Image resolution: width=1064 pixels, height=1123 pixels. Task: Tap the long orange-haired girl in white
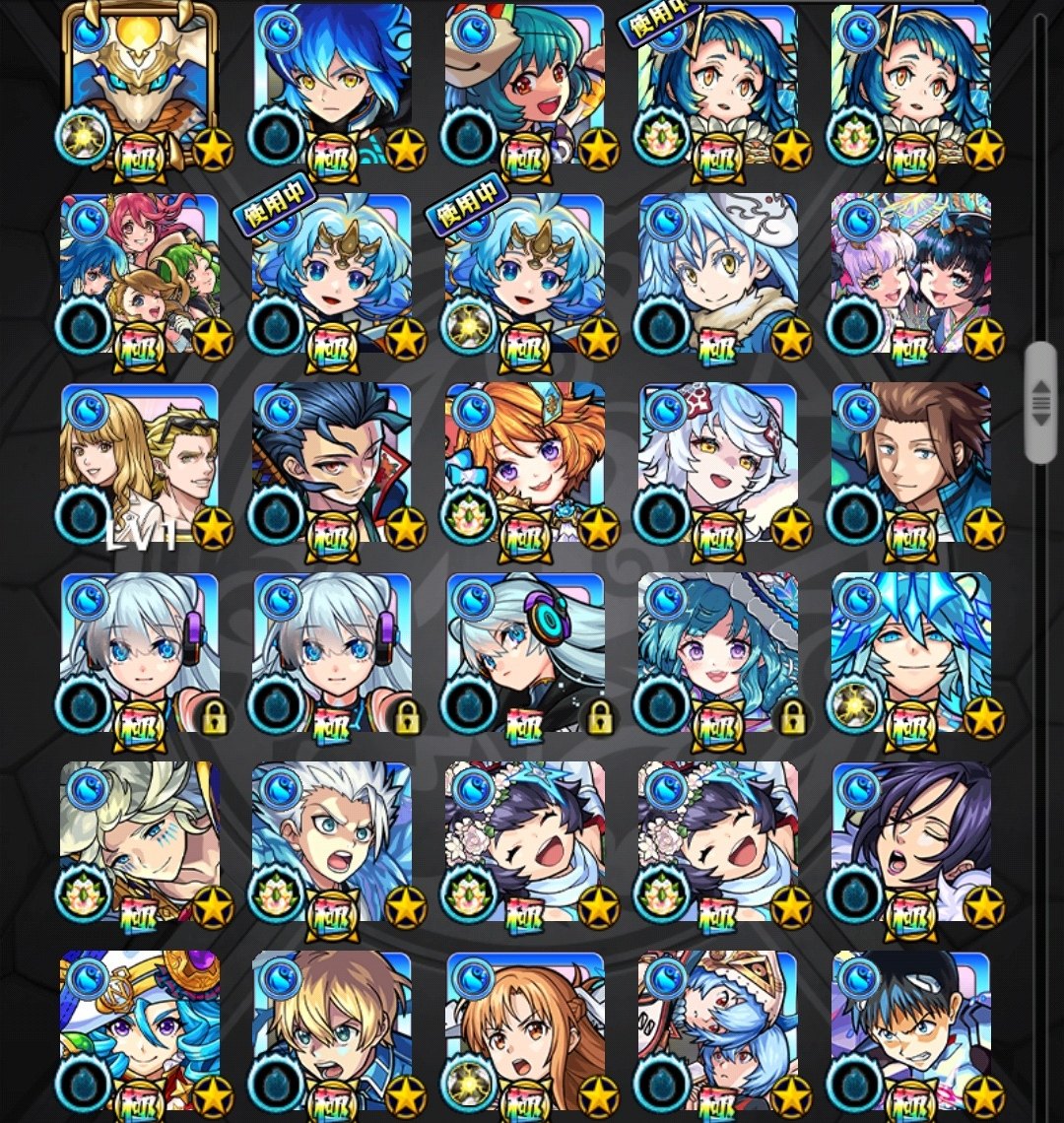[524, 1030]
